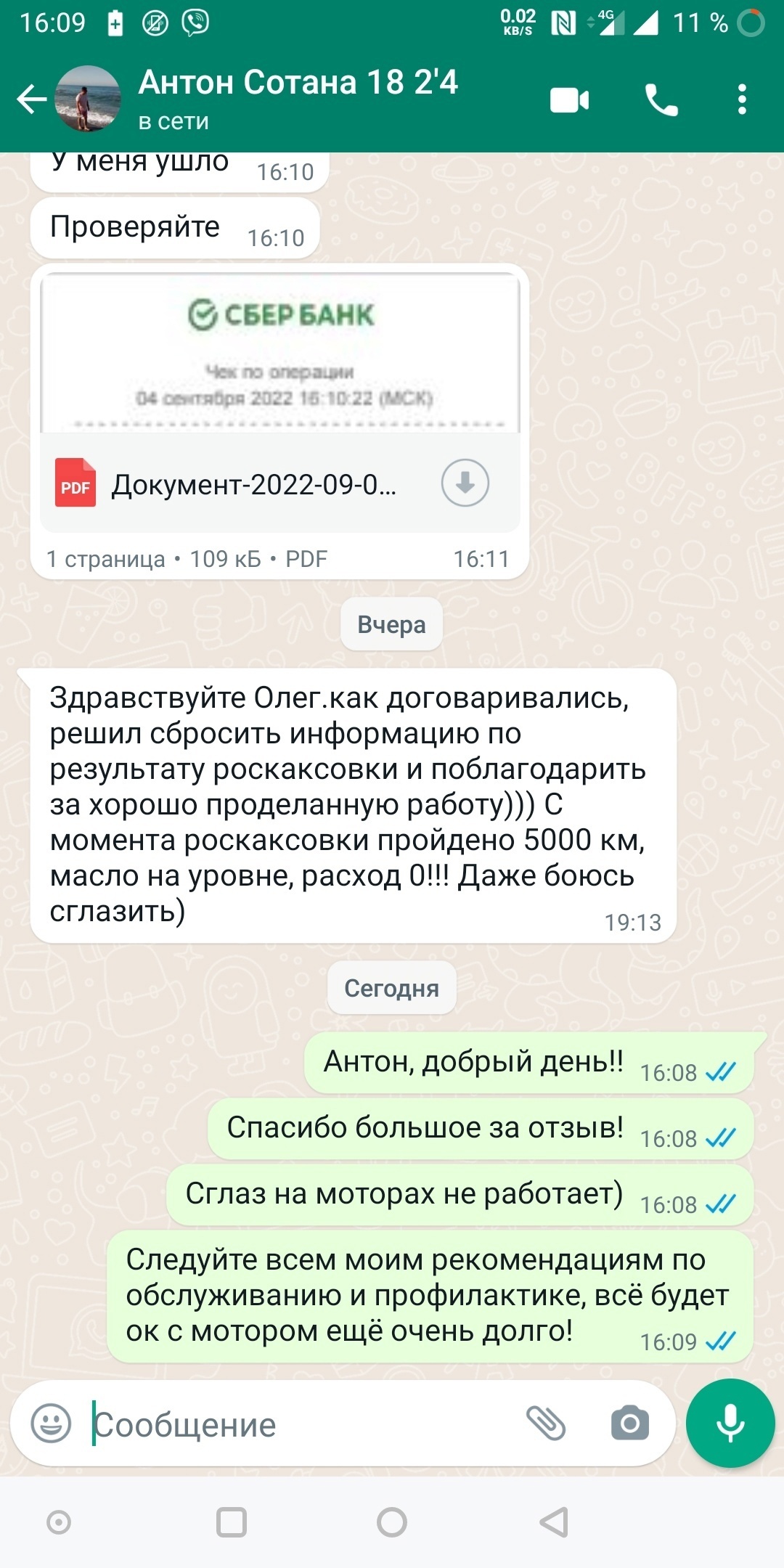The width and height of the screenshot is (784, 1568).
Task: Open the Документ-2022-09 PDF attachment
Action: (x=254, y=484)
